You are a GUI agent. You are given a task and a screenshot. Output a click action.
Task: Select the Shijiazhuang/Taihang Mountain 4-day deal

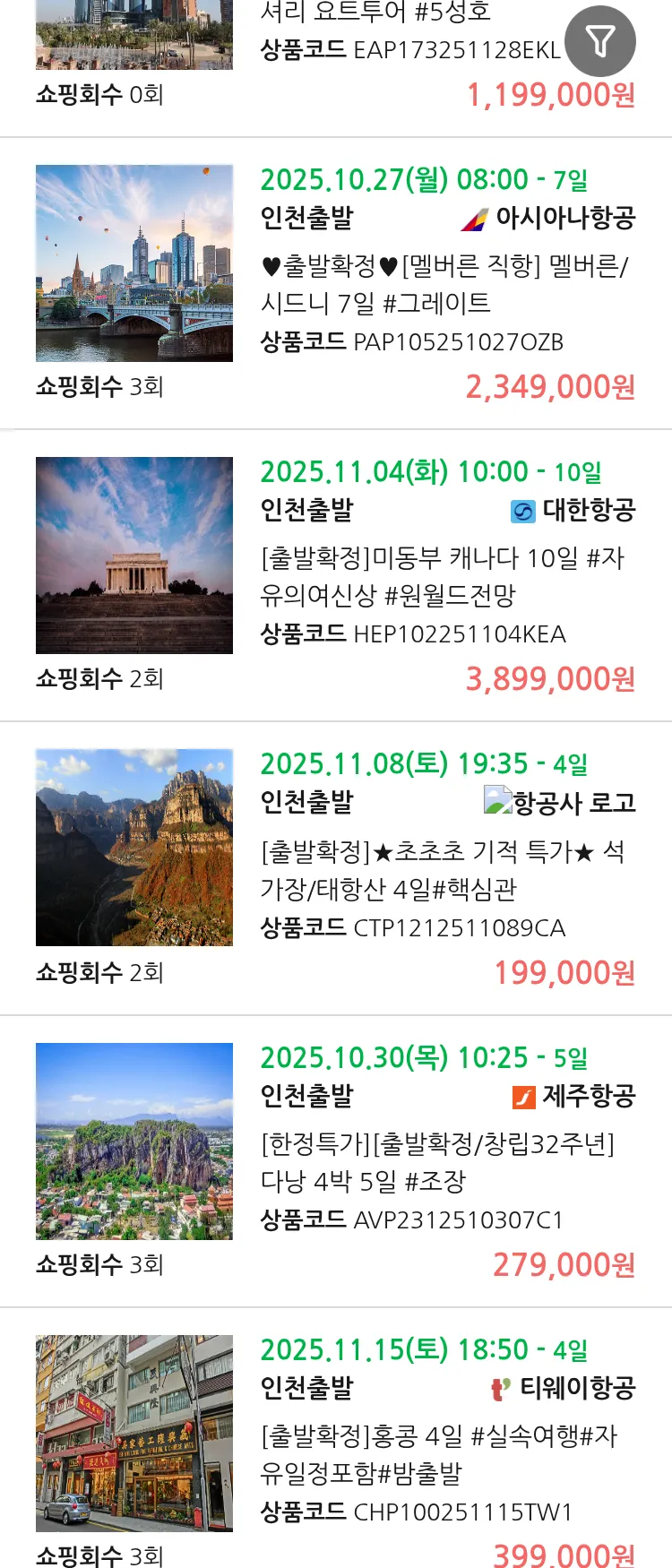pyautogui.click(x=444, y=870)
